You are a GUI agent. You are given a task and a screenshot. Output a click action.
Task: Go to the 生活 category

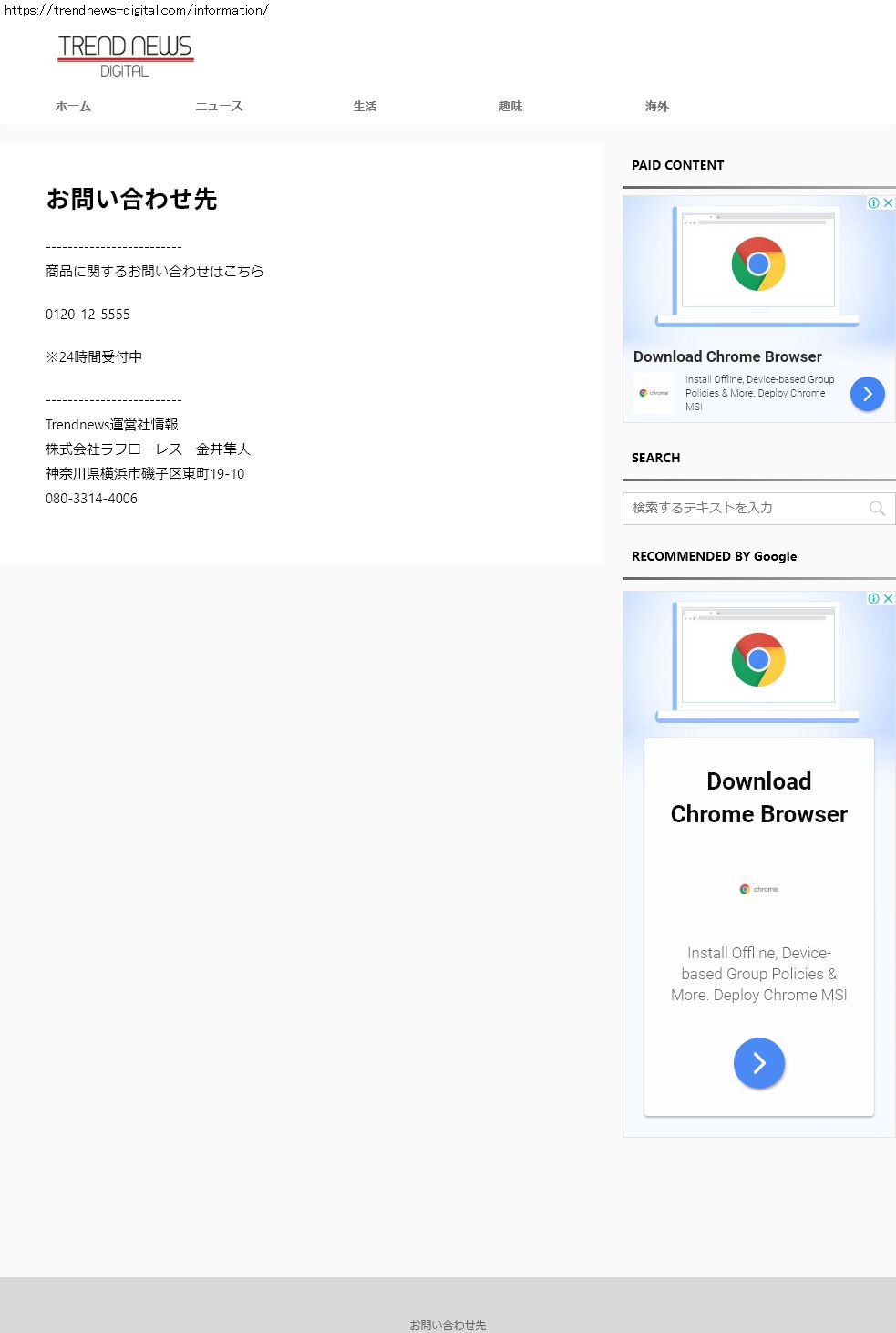click(x=365, y=107)
